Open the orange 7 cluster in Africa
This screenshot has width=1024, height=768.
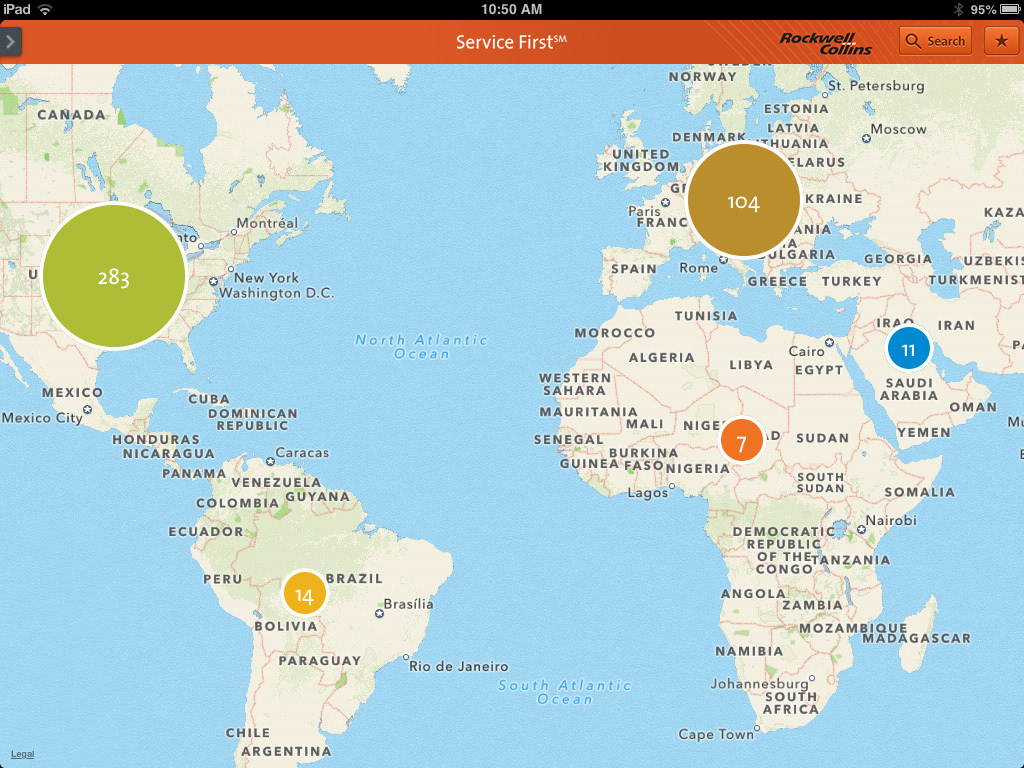coord(741,441)
